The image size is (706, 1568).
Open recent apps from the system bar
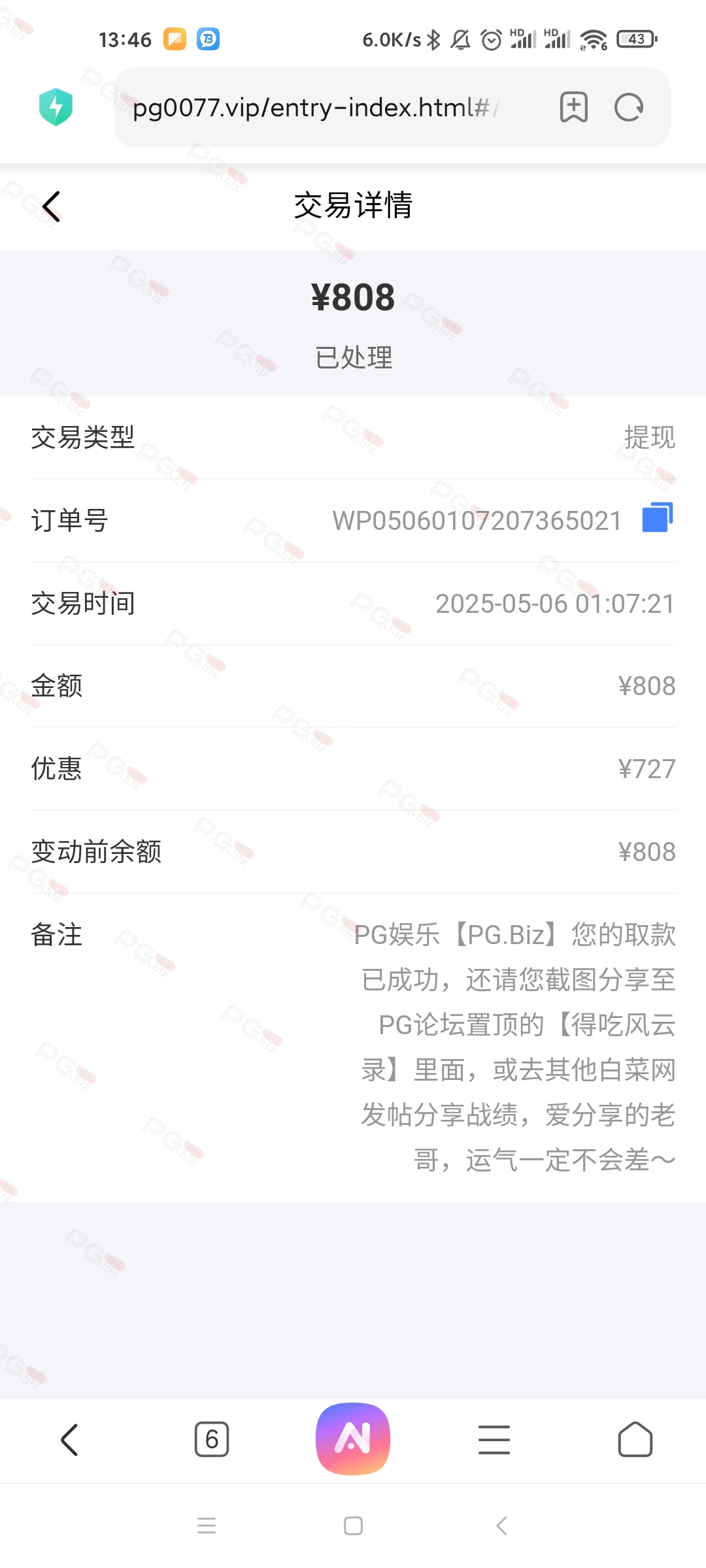pos(207,1526)
